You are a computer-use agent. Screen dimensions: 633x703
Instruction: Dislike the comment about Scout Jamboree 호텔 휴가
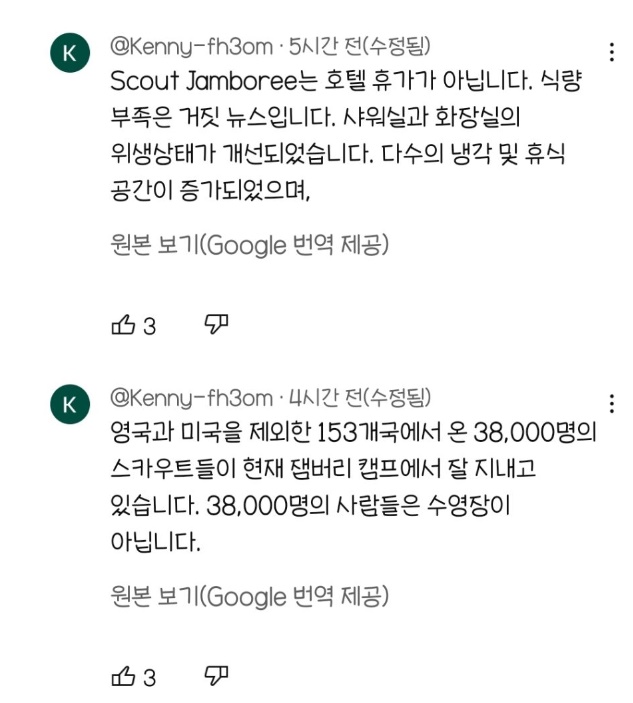pyautogui.click(x=216, y=323)
